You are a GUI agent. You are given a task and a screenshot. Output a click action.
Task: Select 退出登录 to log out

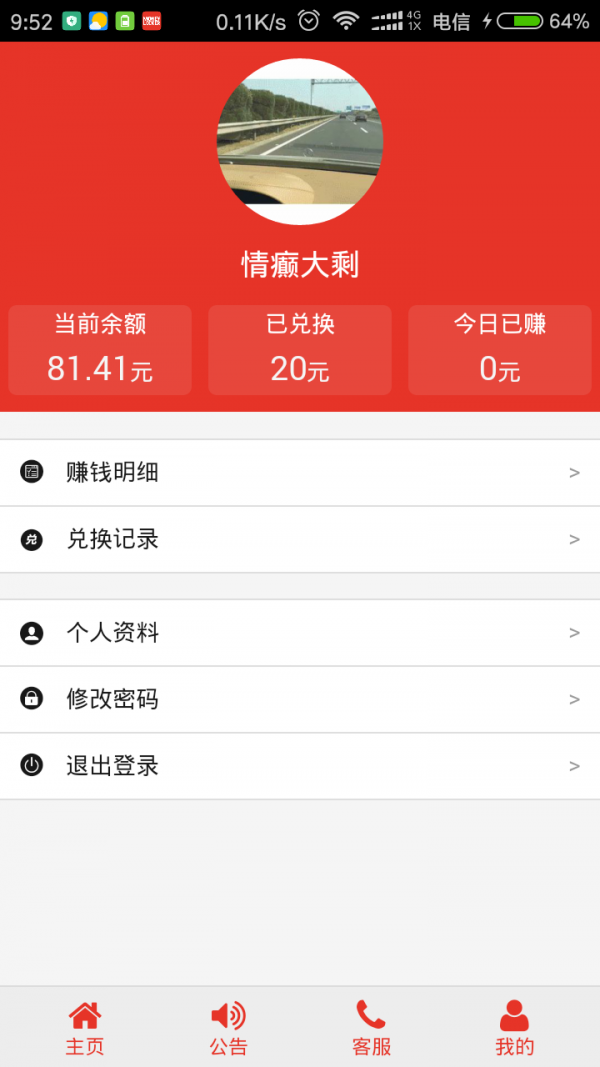[300, 767]
